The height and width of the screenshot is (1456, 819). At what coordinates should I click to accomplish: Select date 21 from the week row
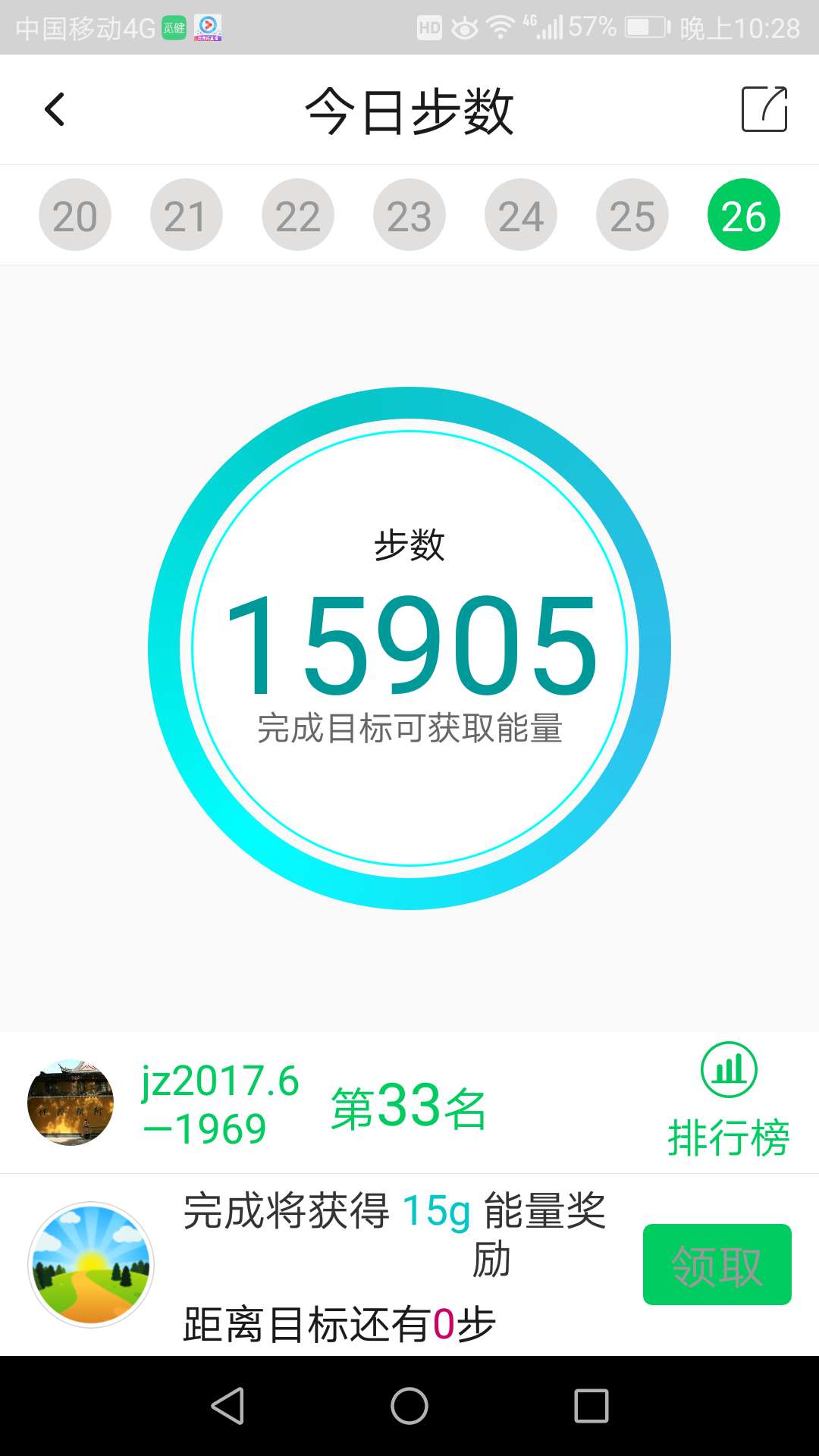click(x=186, y=214)
